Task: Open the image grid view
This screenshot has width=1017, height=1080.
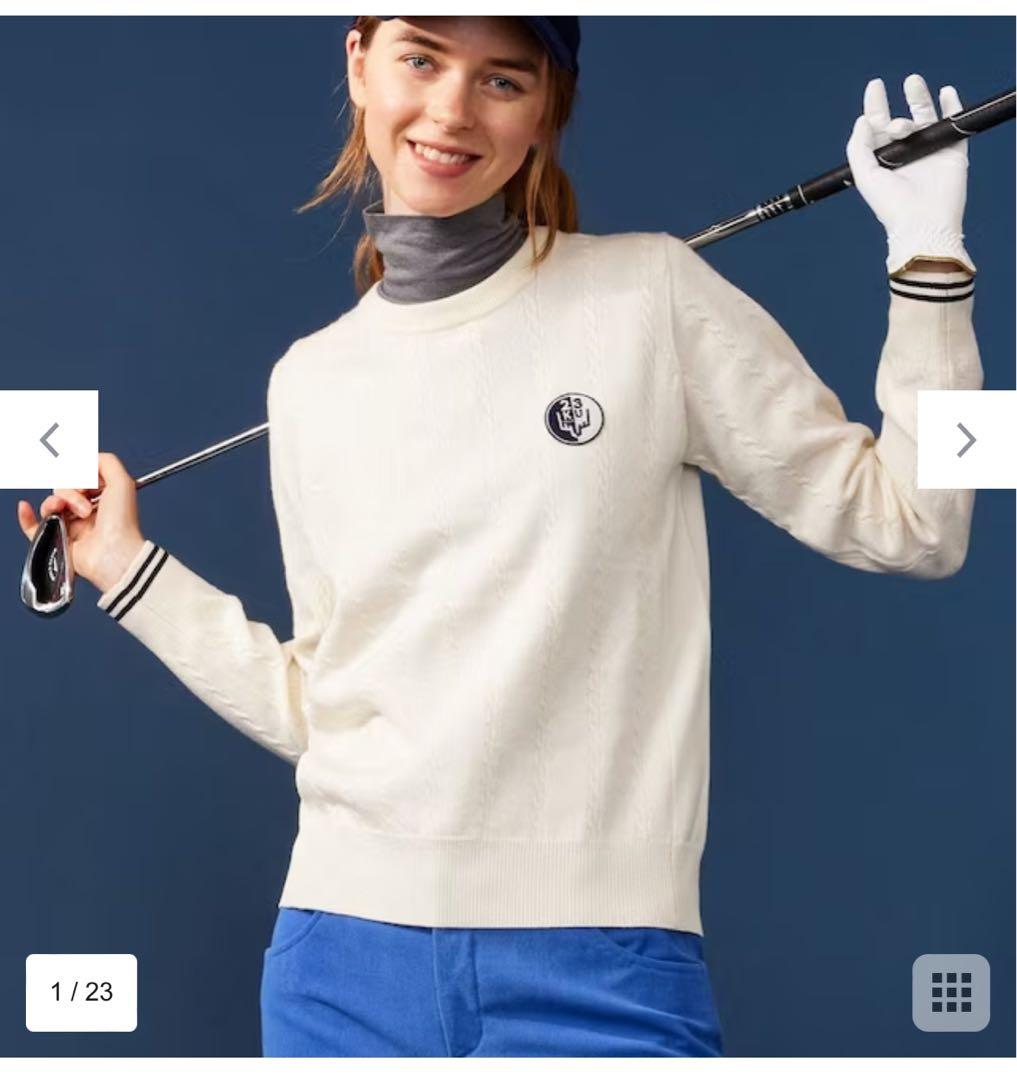Action: [950, 992]
